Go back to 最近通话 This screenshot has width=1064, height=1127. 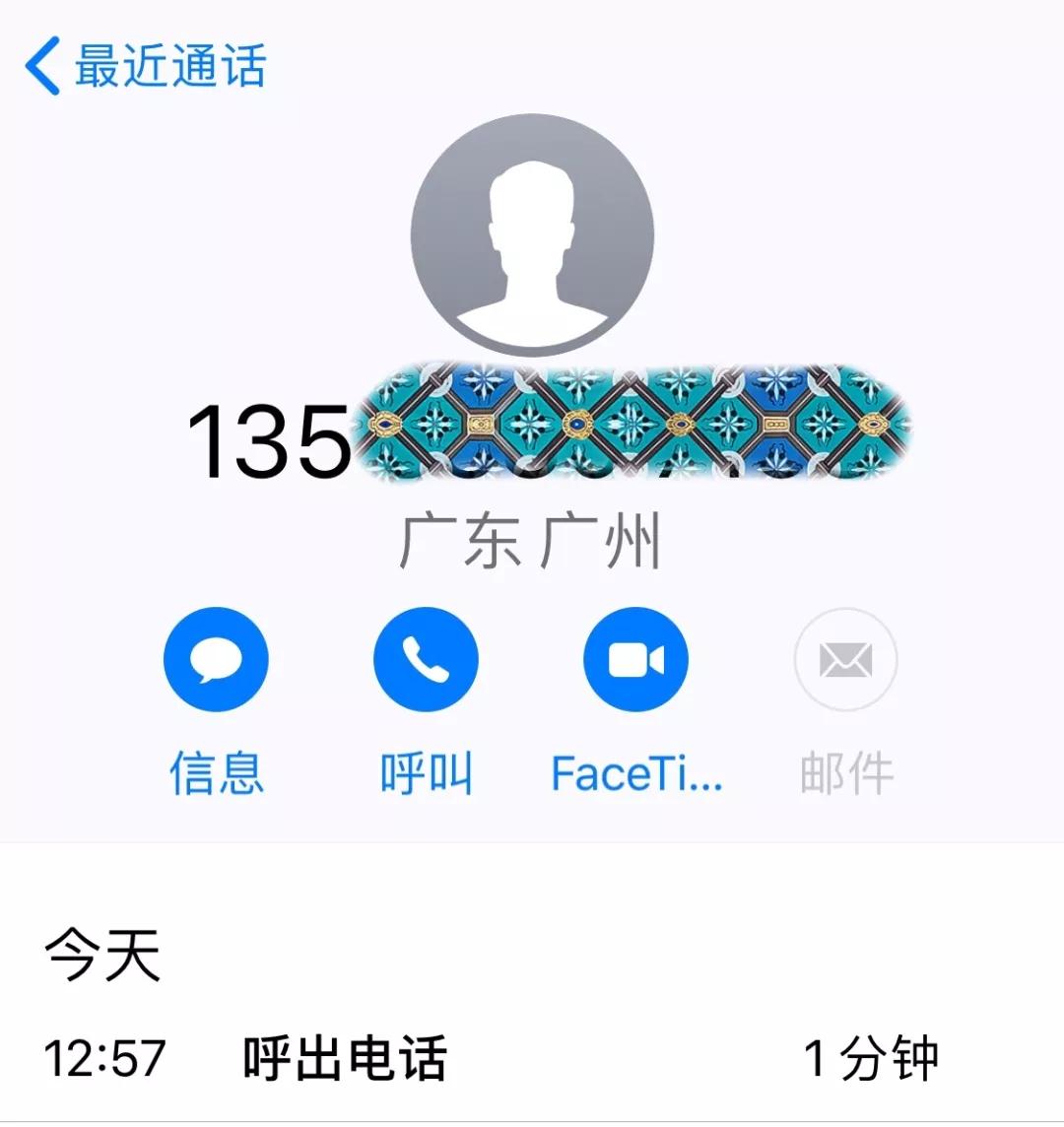point(146,67)
